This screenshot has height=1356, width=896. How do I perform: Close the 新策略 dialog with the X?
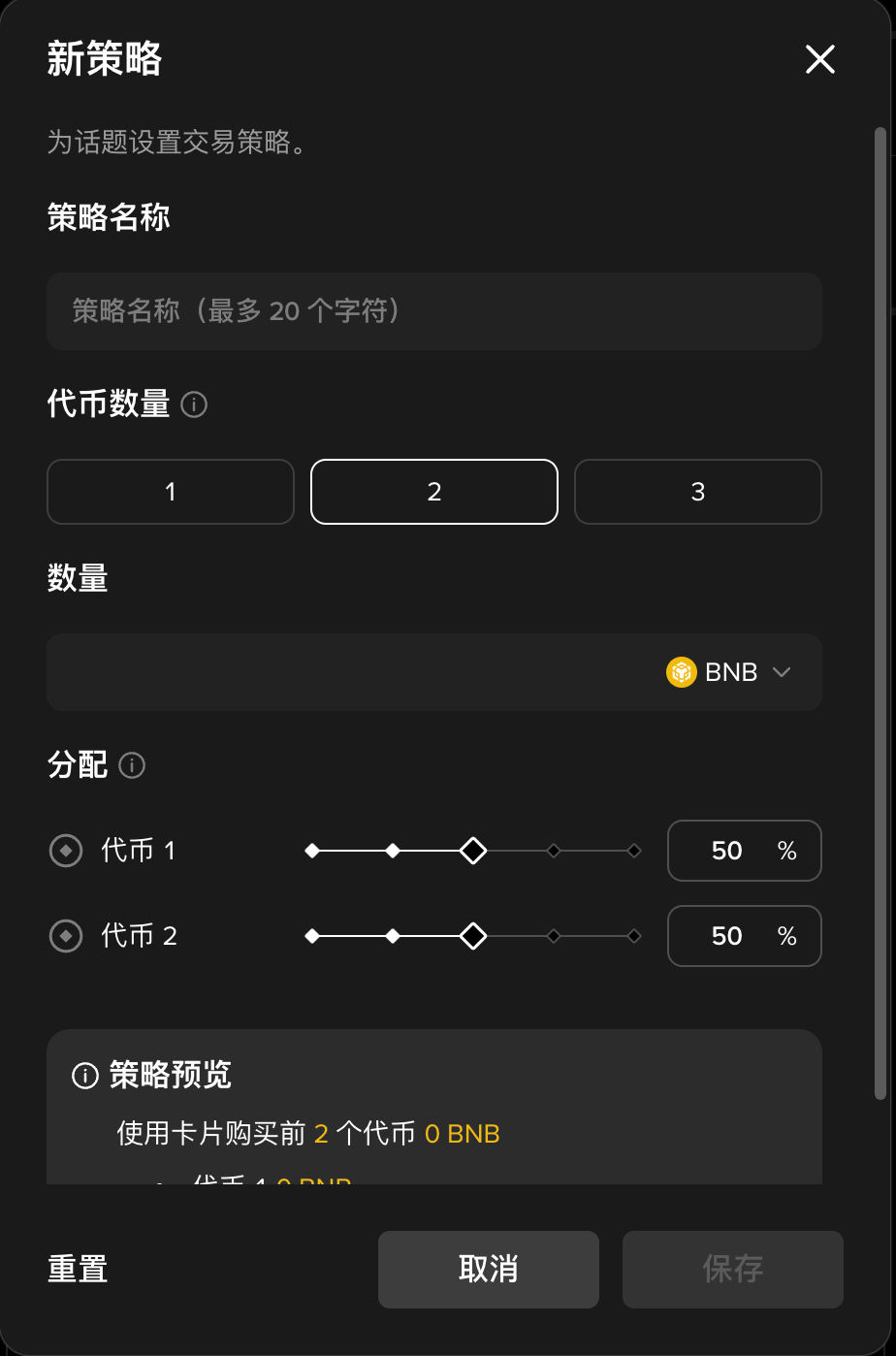pyautogui.click(x=819, y=59)
